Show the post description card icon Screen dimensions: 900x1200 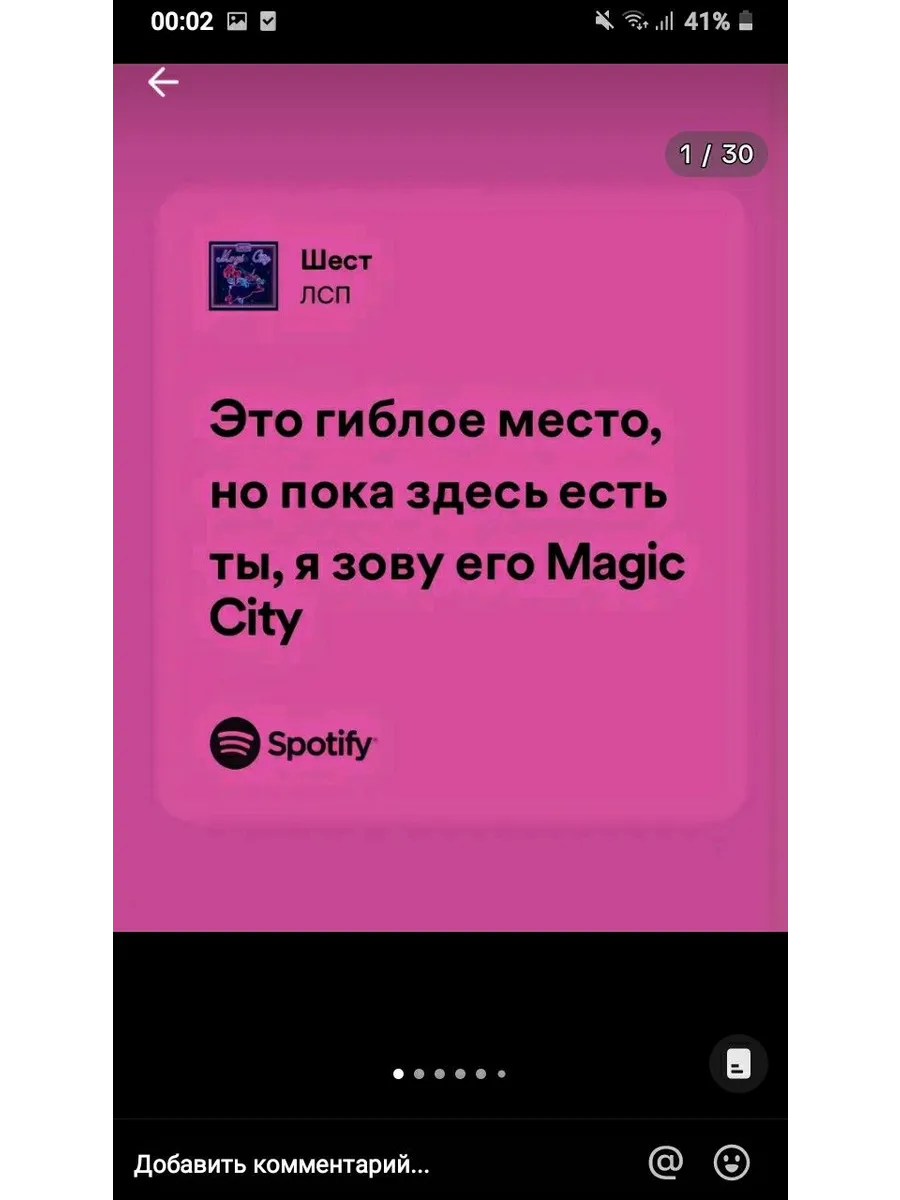pyautogui.click(x=739, y=1063)
